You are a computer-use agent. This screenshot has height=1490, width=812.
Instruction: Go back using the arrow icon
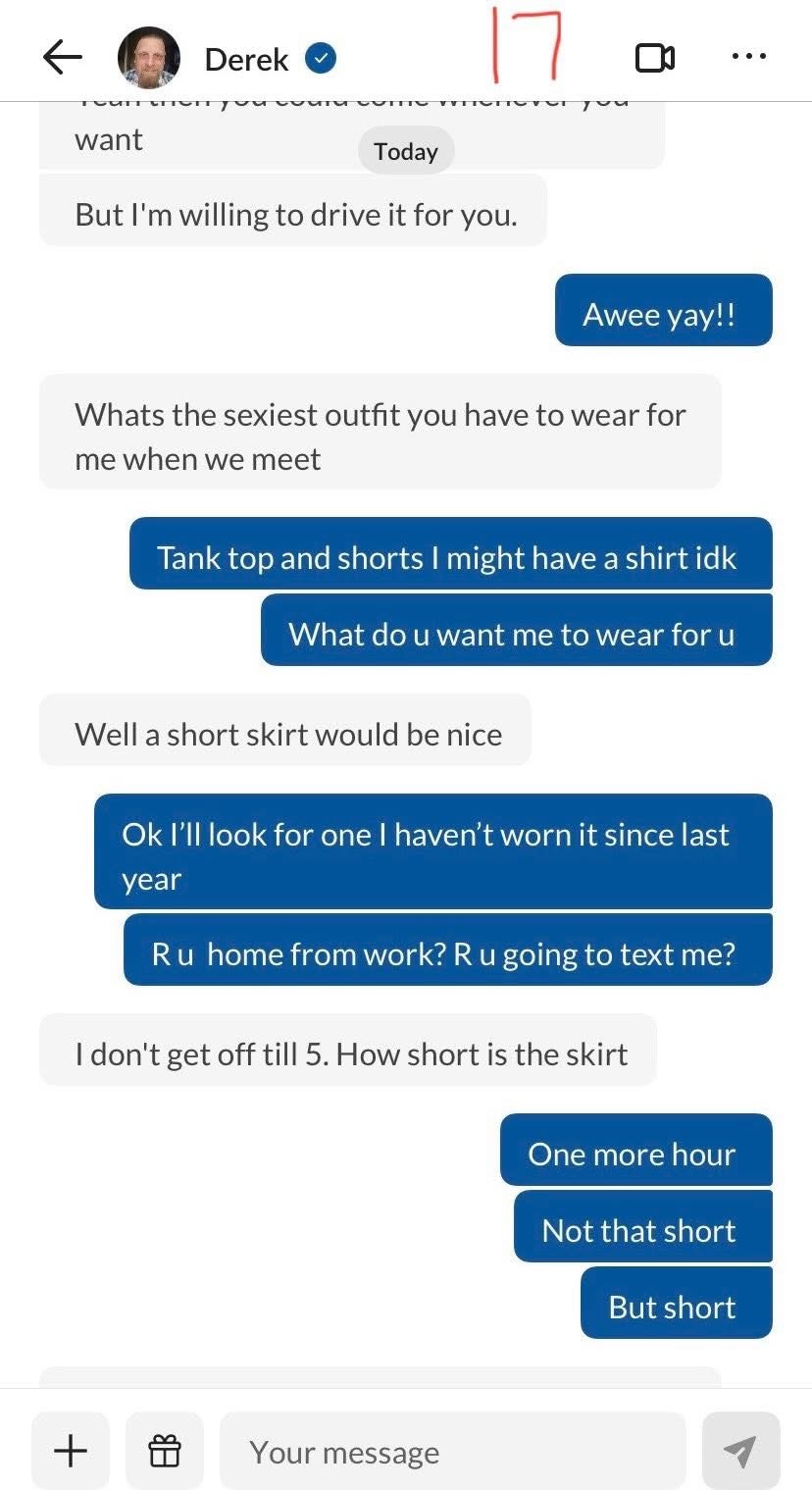(63, 59)
